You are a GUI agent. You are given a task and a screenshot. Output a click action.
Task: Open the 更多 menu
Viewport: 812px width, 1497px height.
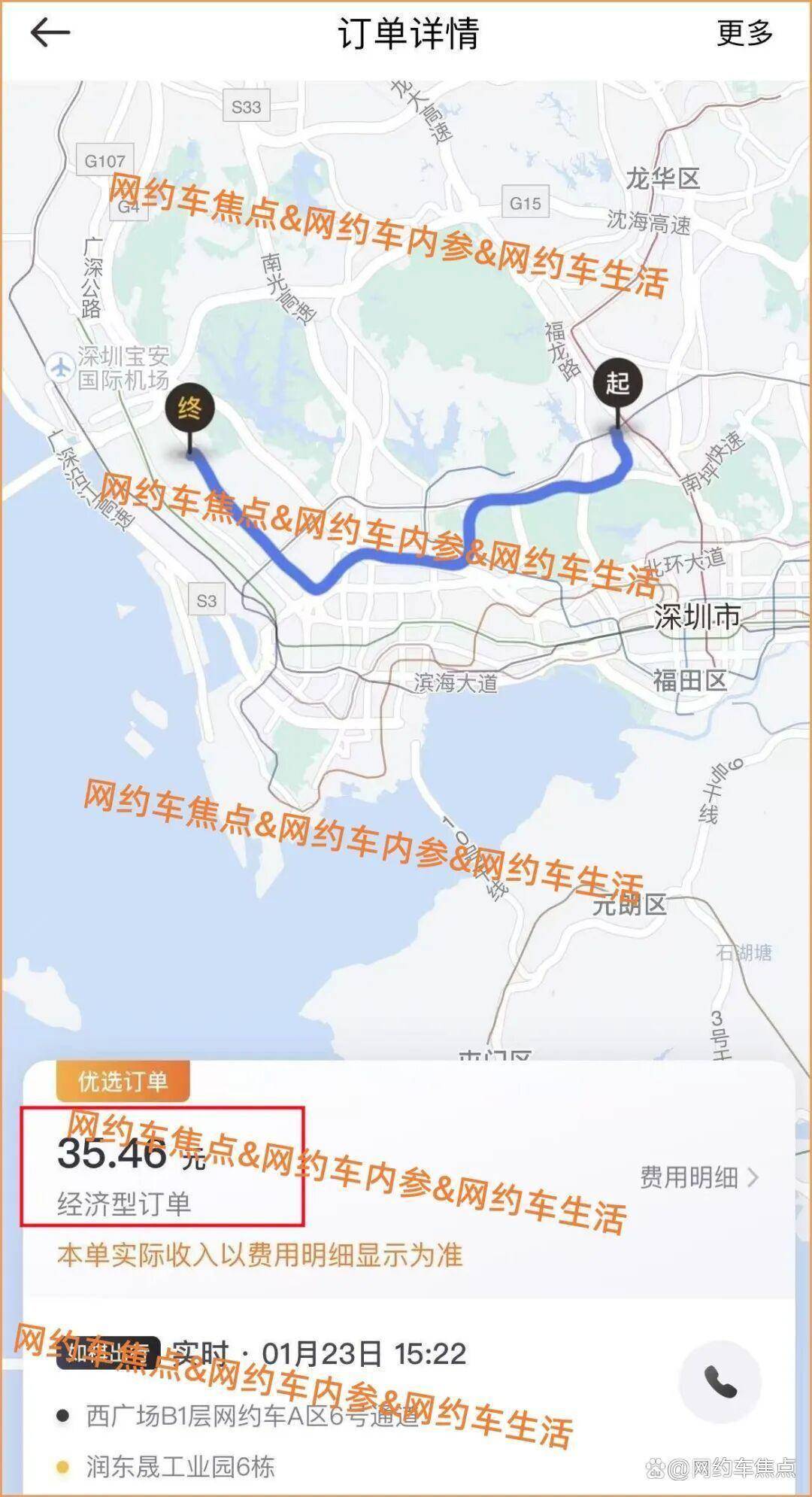(744, 33)
